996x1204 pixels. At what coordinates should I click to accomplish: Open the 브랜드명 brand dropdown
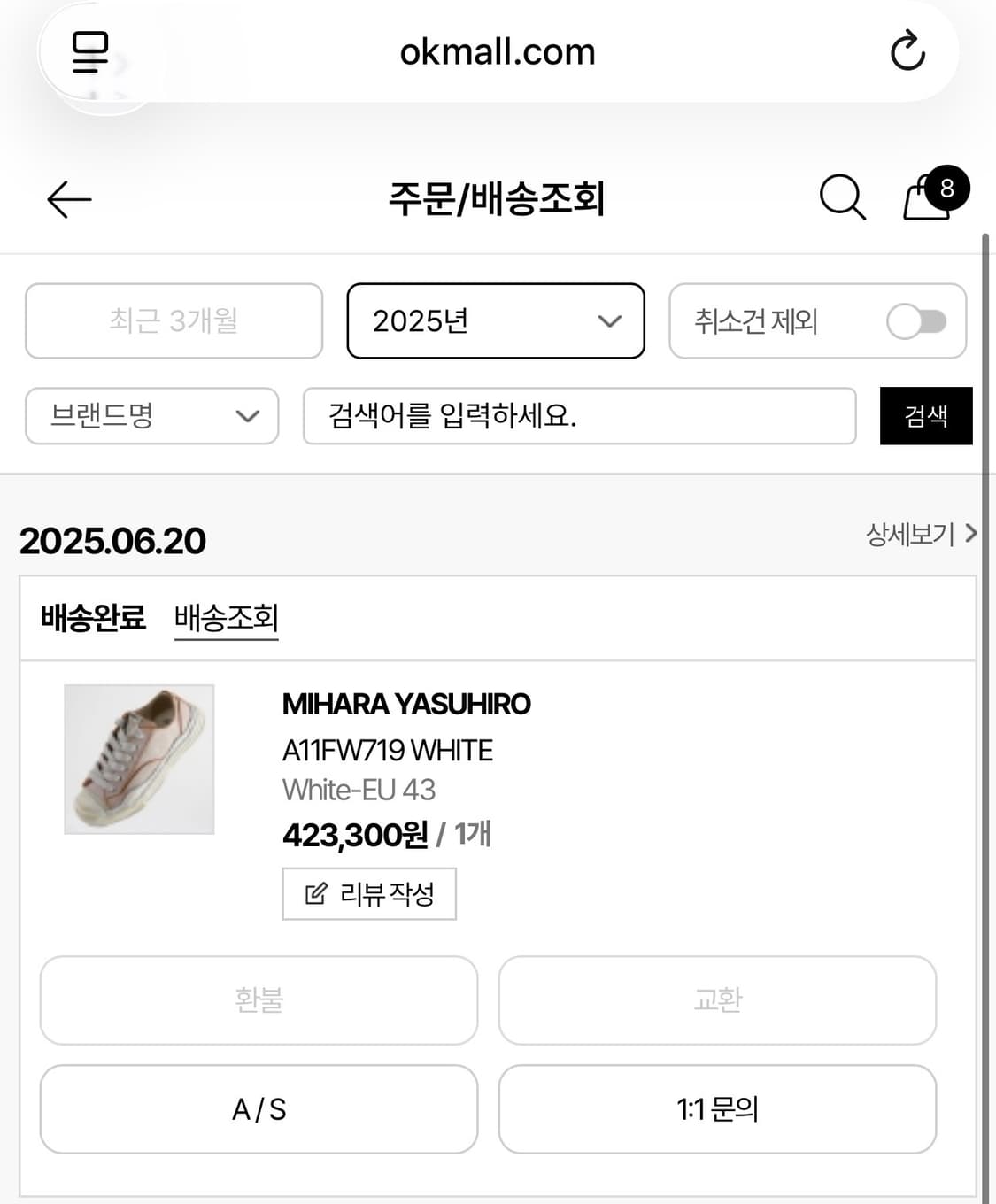(151, 416)
